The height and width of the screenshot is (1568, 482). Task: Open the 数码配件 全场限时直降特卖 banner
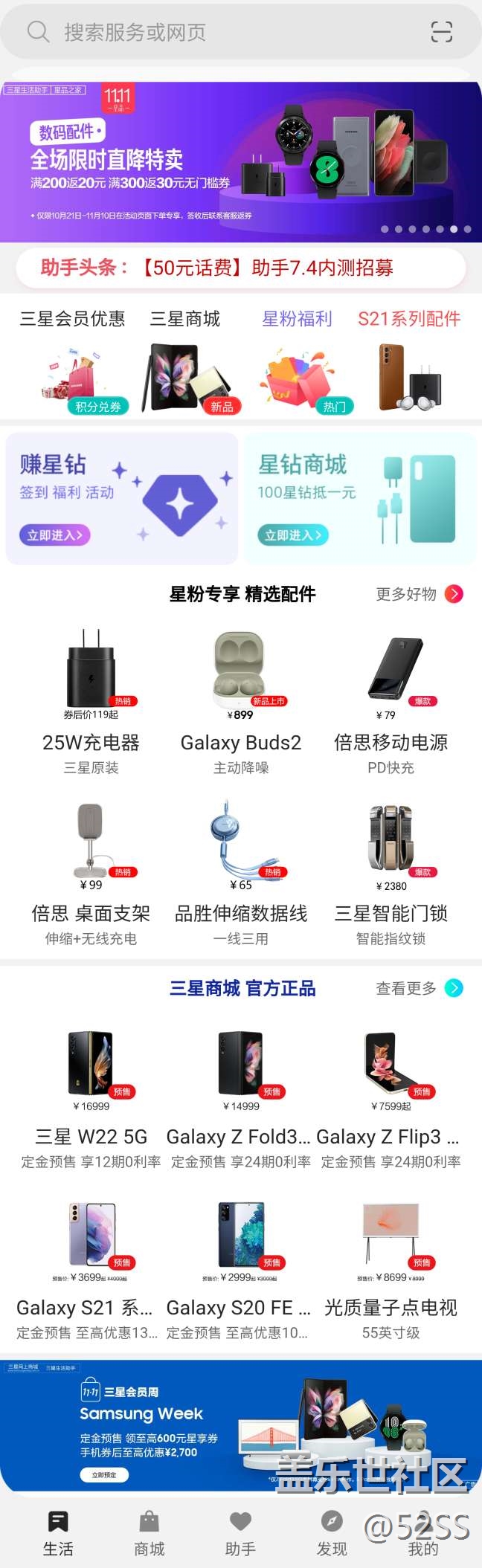pos(241,162)
